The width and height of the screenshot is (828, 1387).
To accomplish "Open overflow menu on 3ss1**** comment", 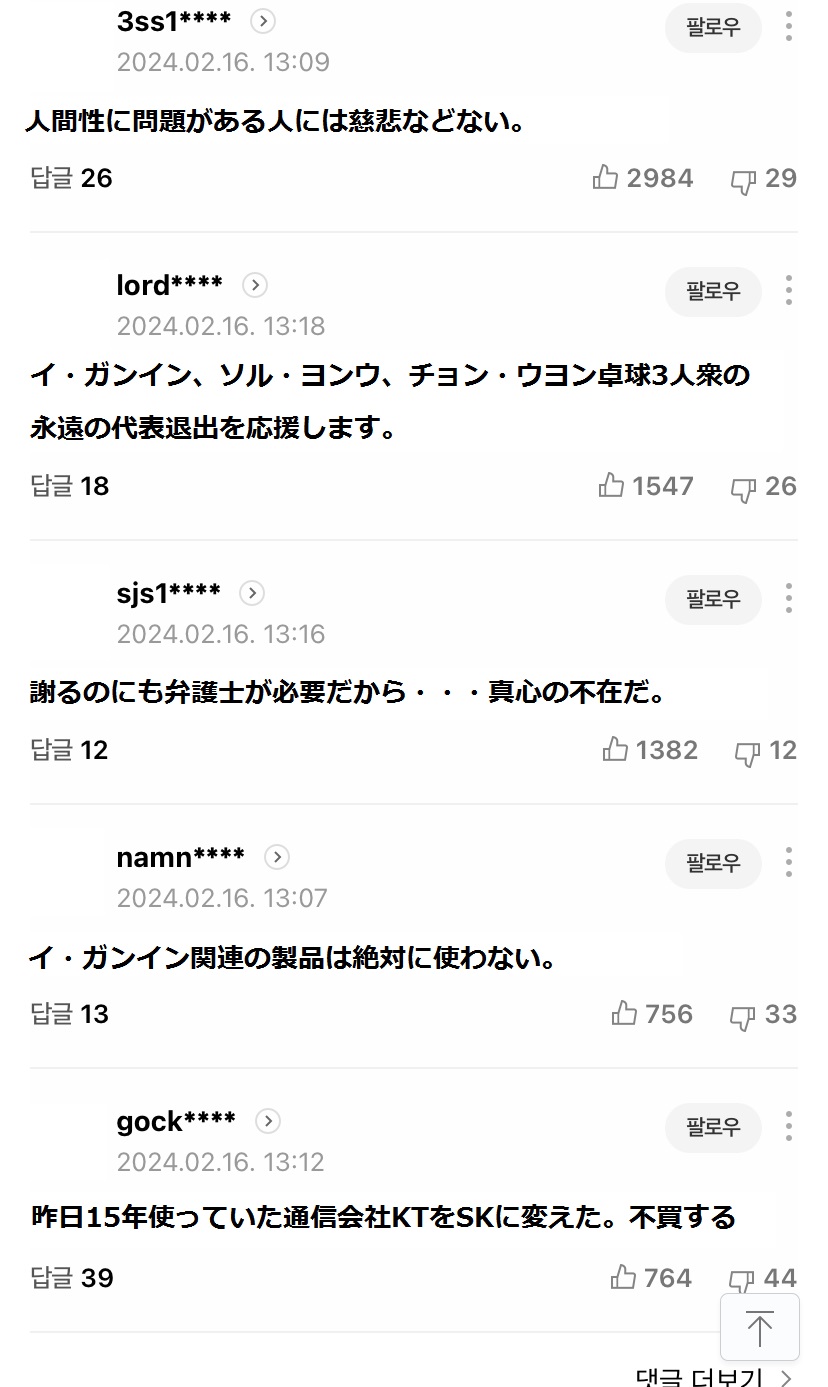I will coord(789,27).
